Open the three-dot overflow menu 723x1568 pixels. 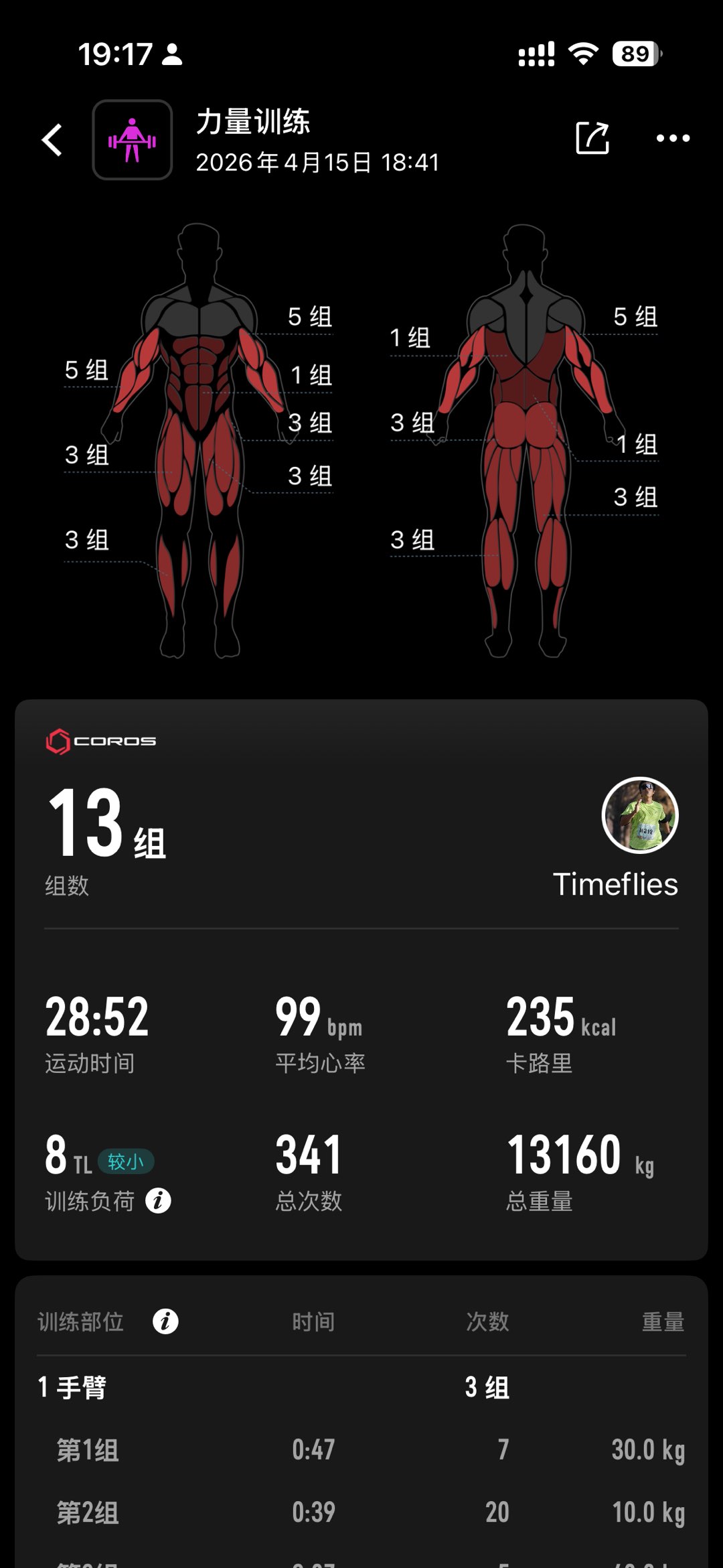click(x=673, y=139)
